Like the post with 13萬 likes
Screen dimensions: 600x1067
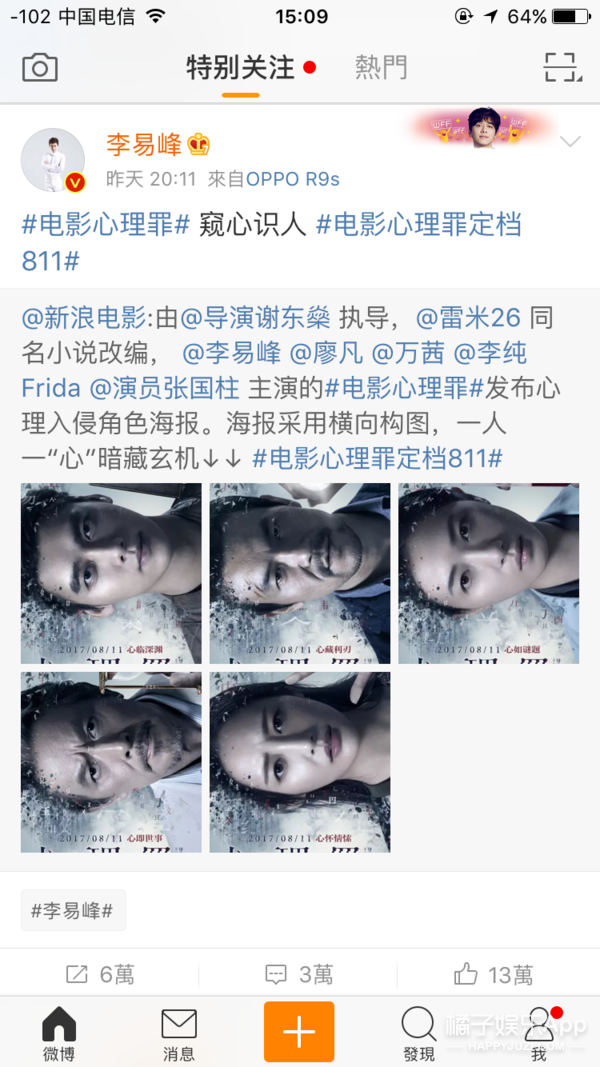pos(493,974)
